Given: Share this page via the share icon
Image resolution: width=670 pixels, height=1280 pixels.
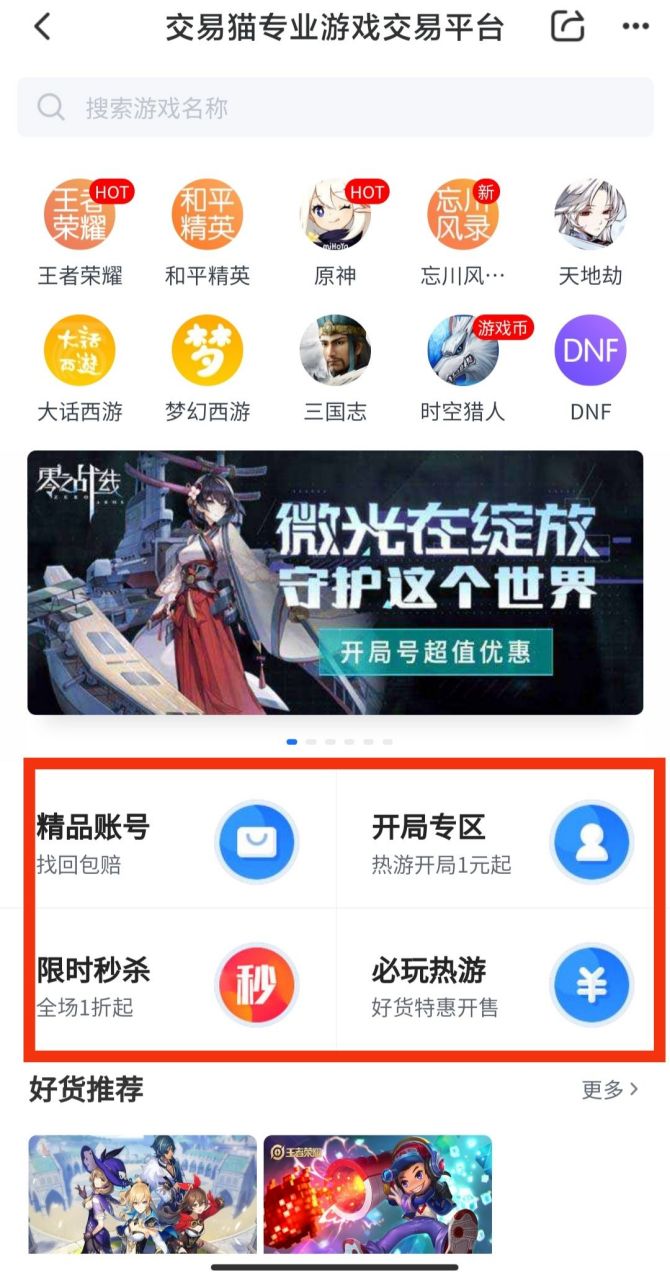Looking at the screenshot, I should (x=567, y=26).
